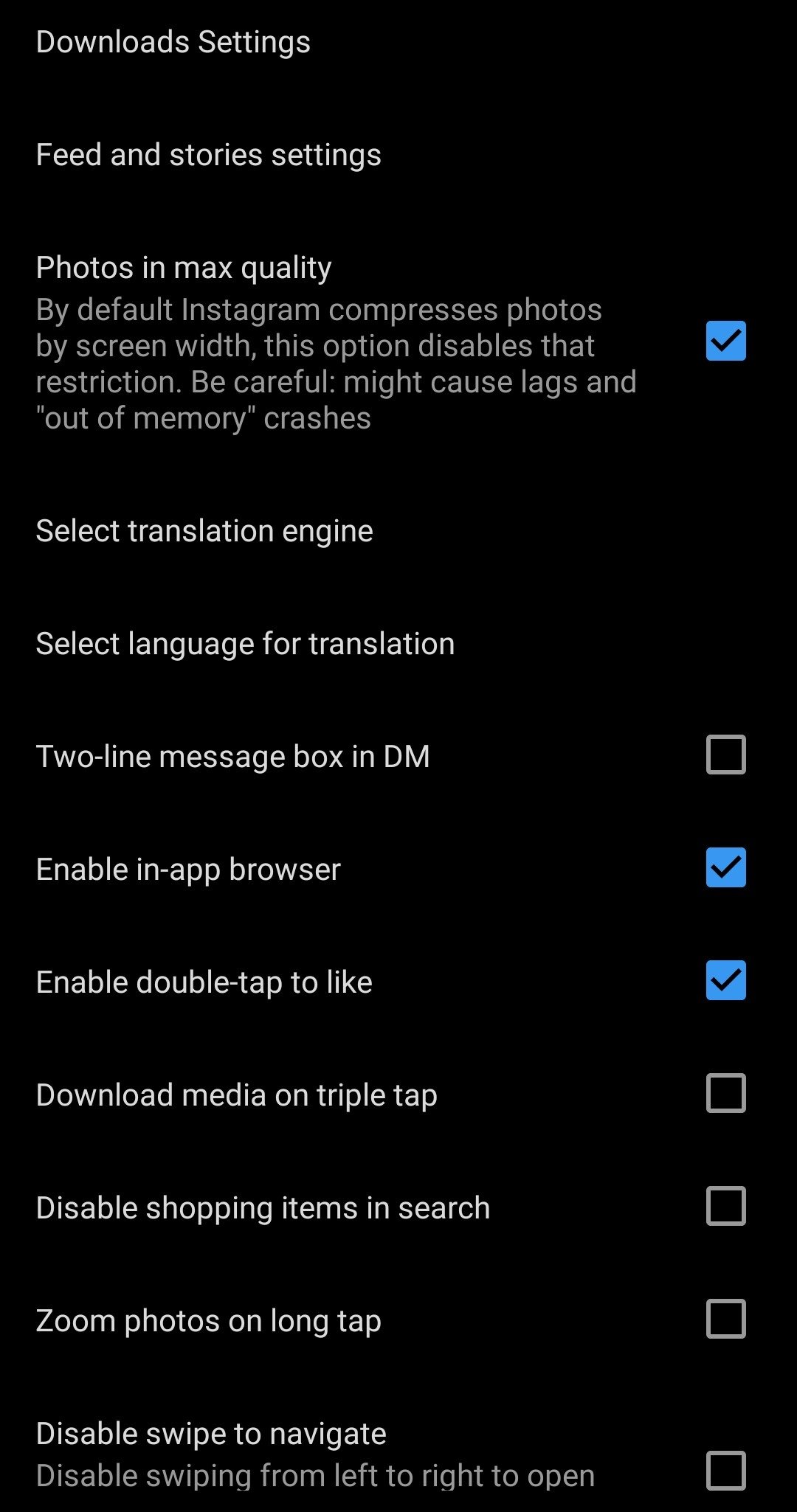Open Select translation engine
This screenshot has height=1512, width=797.
point(398,531)
